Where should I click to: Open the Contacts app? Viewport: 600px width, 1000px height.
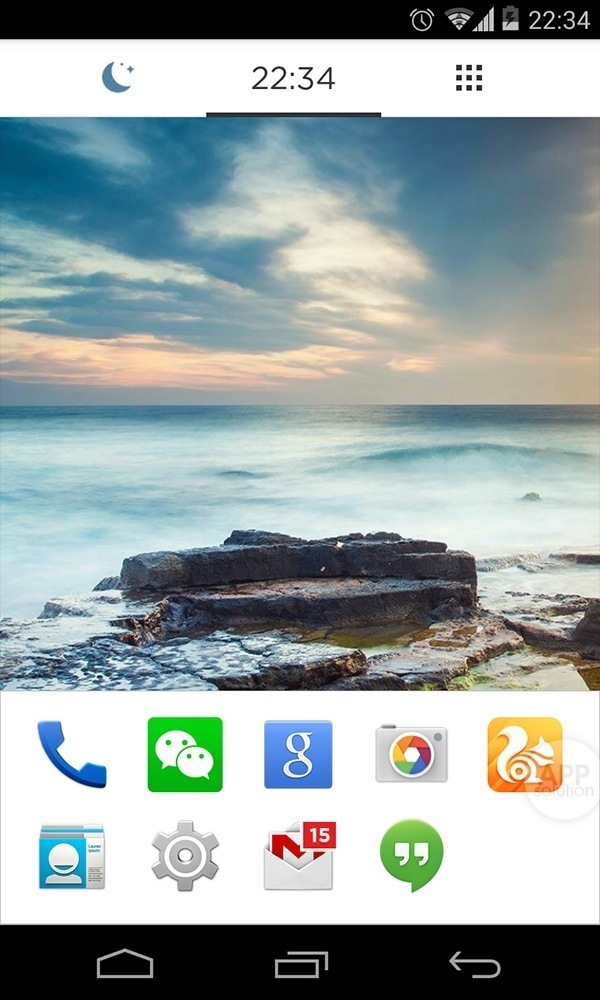71,856
